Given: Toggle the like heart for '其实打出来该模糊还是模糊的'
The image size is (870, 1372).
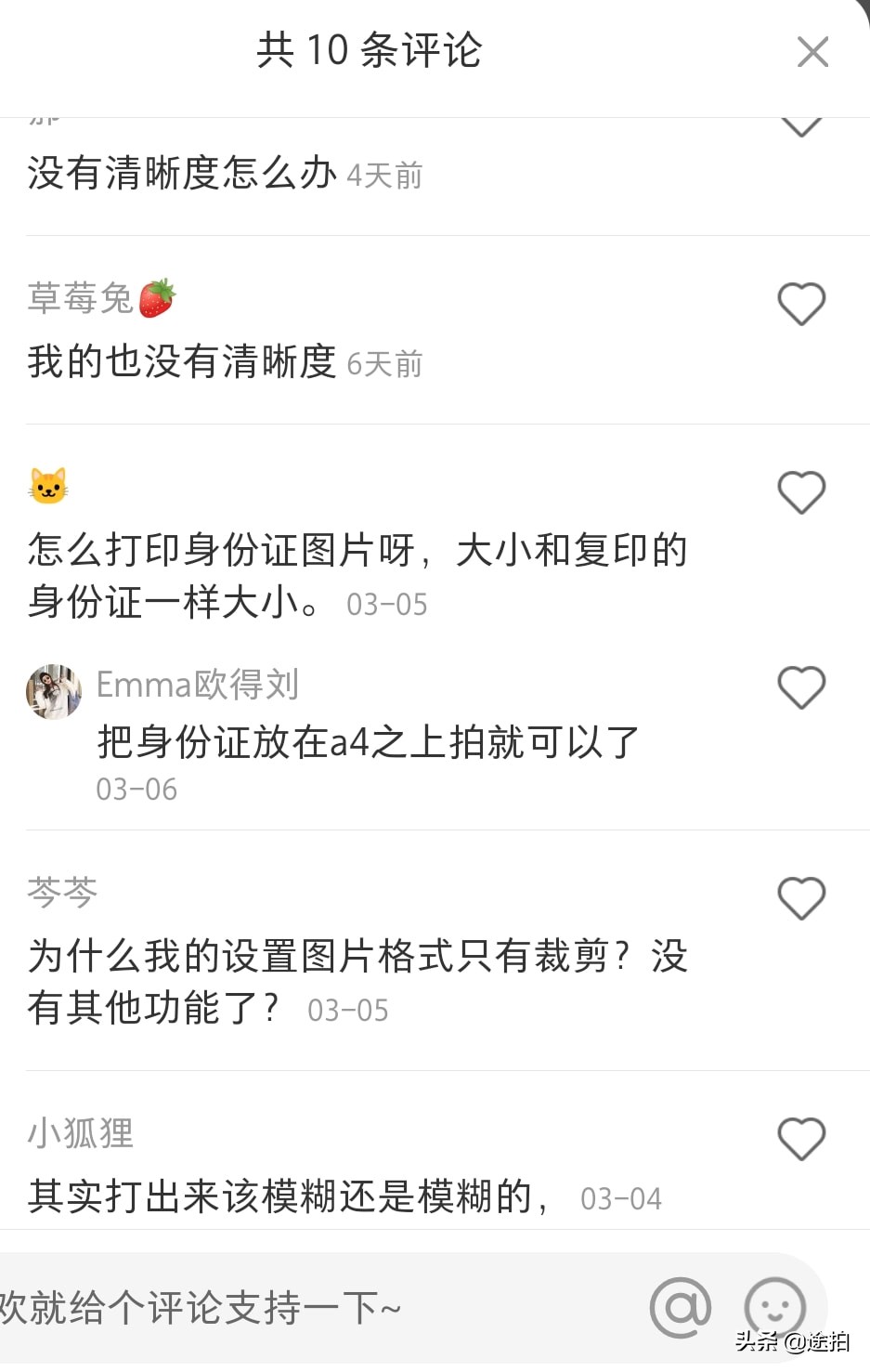Looking at the screenshot, I should pos(800,1139).
